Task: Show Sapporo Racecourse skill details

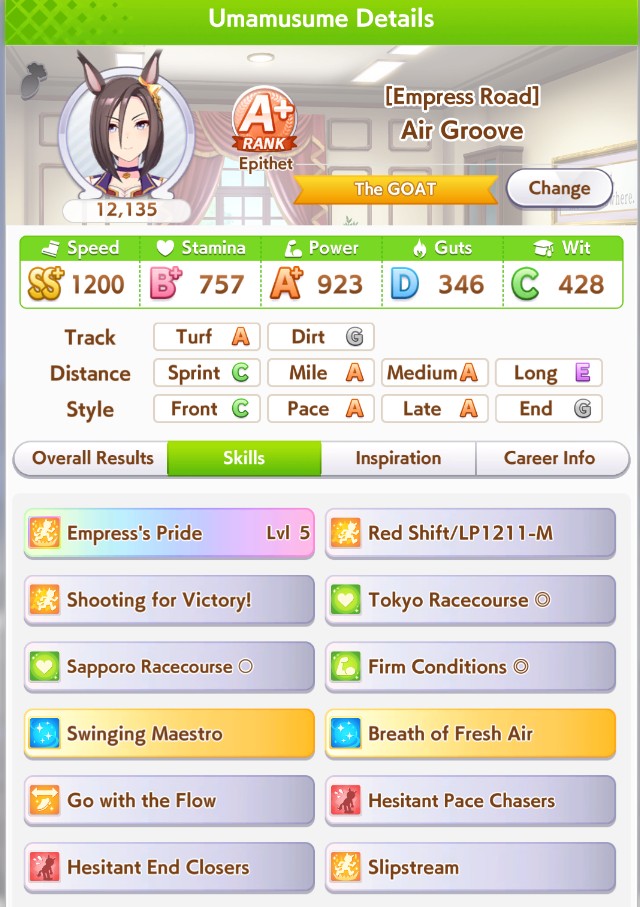Action: pos(169,667)
